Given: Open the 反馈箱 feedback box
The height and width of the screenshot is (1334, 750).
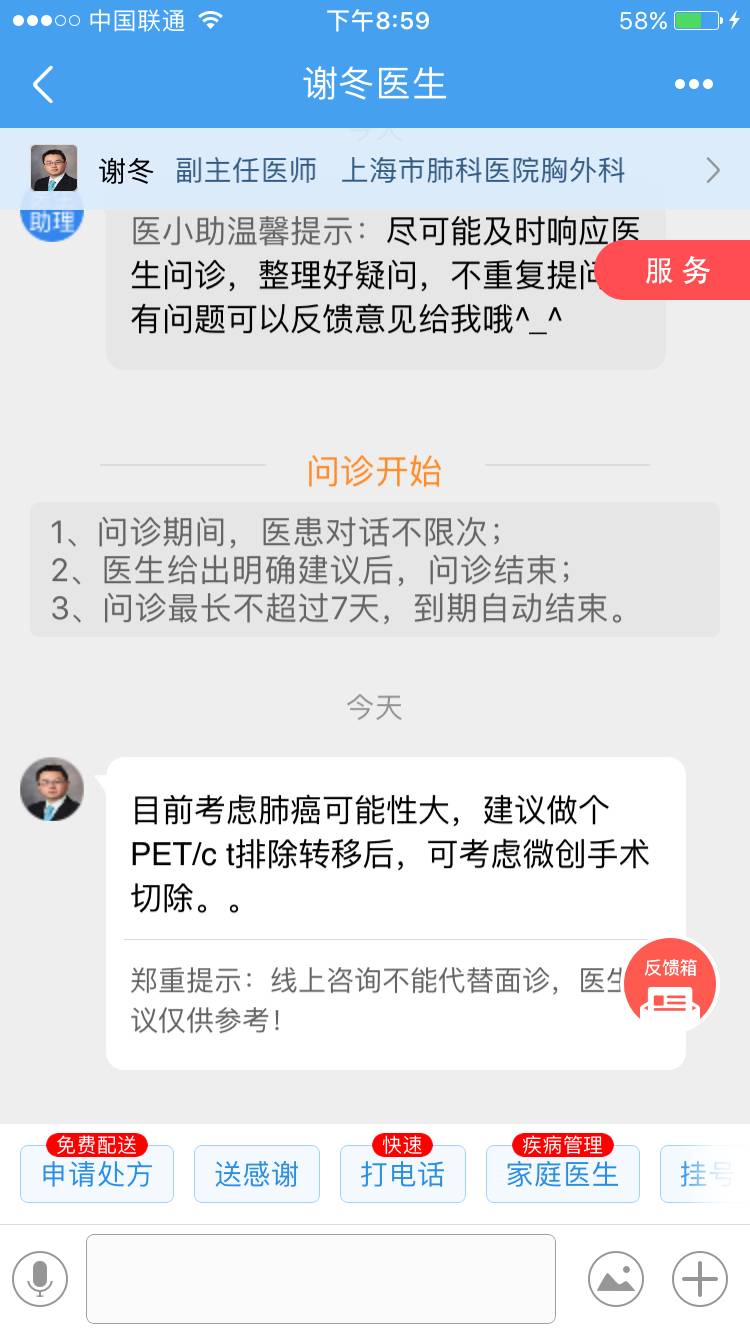Looking at the screenshot, I should tap(671, 985).
